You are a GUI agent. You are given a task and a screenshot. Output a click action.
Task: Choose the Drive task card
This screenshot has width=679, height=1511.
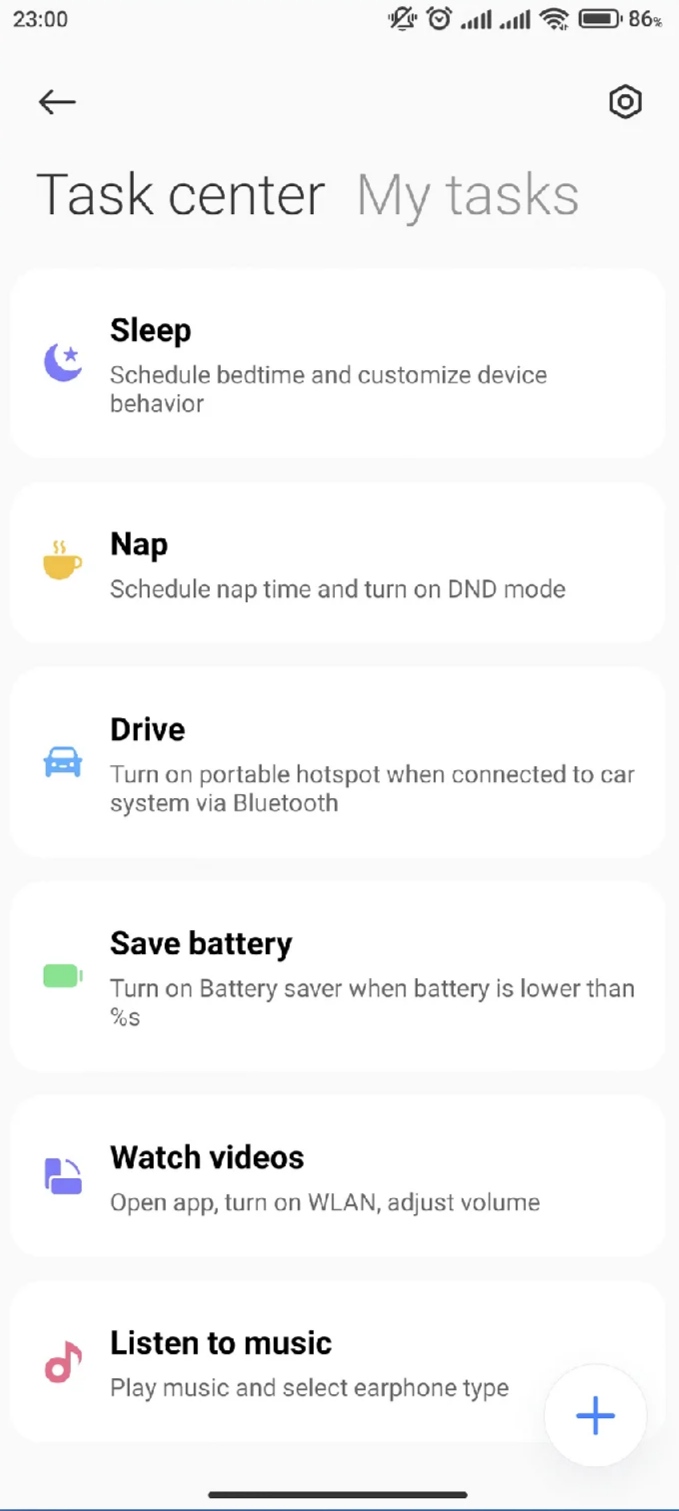[x=337, y=762]
